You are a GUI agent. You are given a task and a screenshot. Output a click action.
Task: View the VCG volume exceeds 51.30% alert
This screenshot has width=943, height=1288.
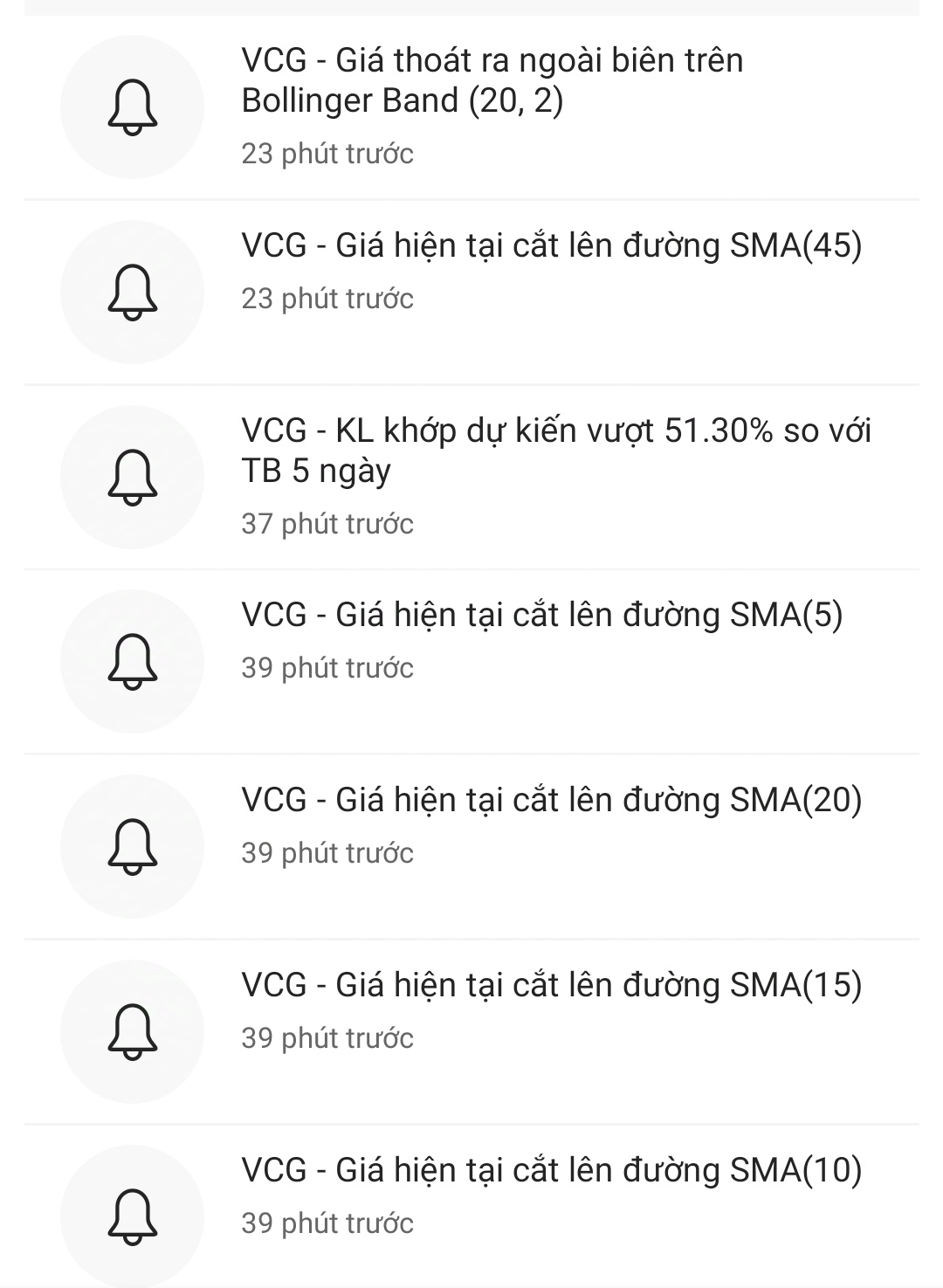555,451
